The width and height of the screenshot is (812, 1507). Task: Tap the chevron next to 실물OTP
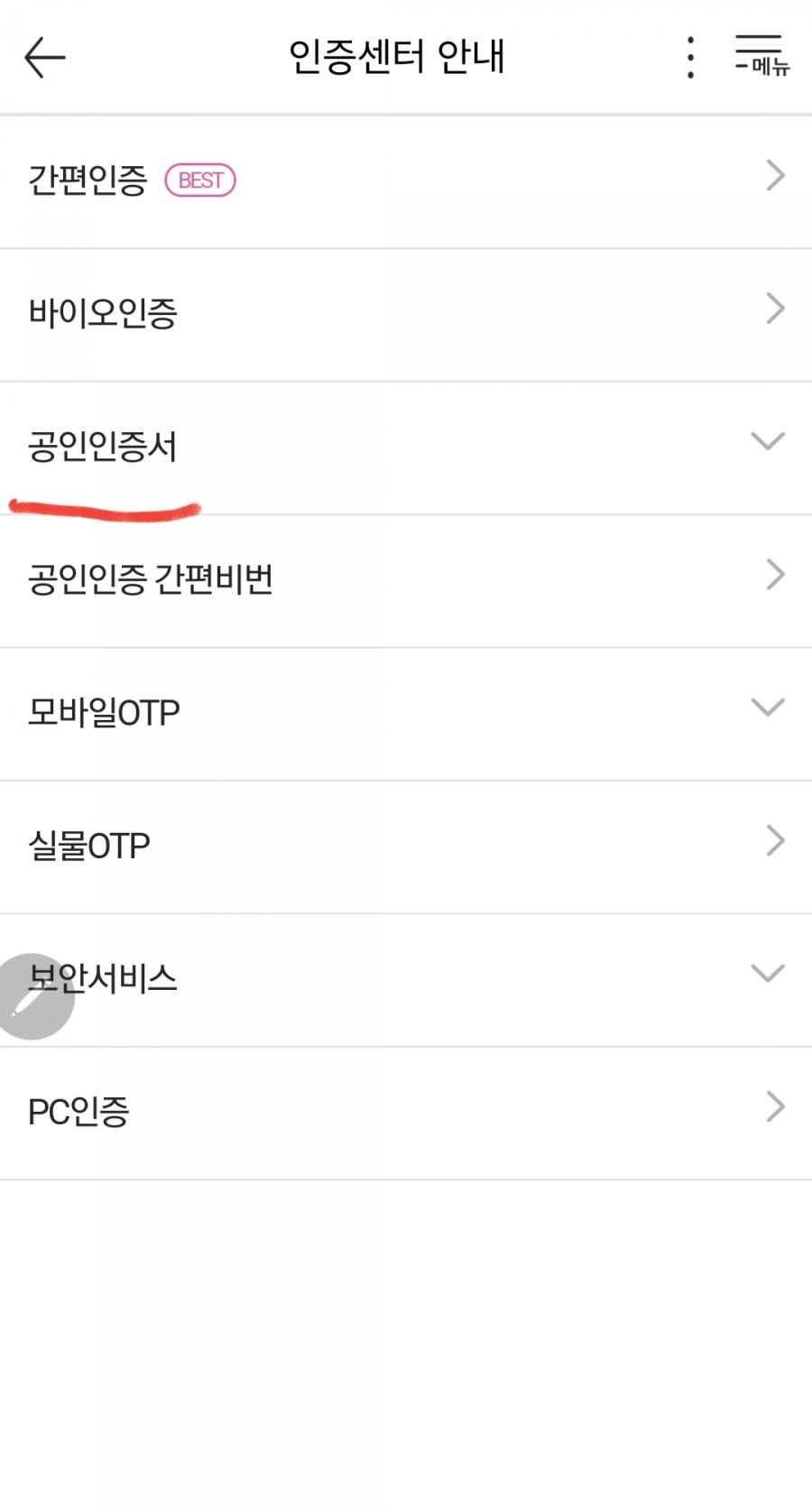(774, 840)
